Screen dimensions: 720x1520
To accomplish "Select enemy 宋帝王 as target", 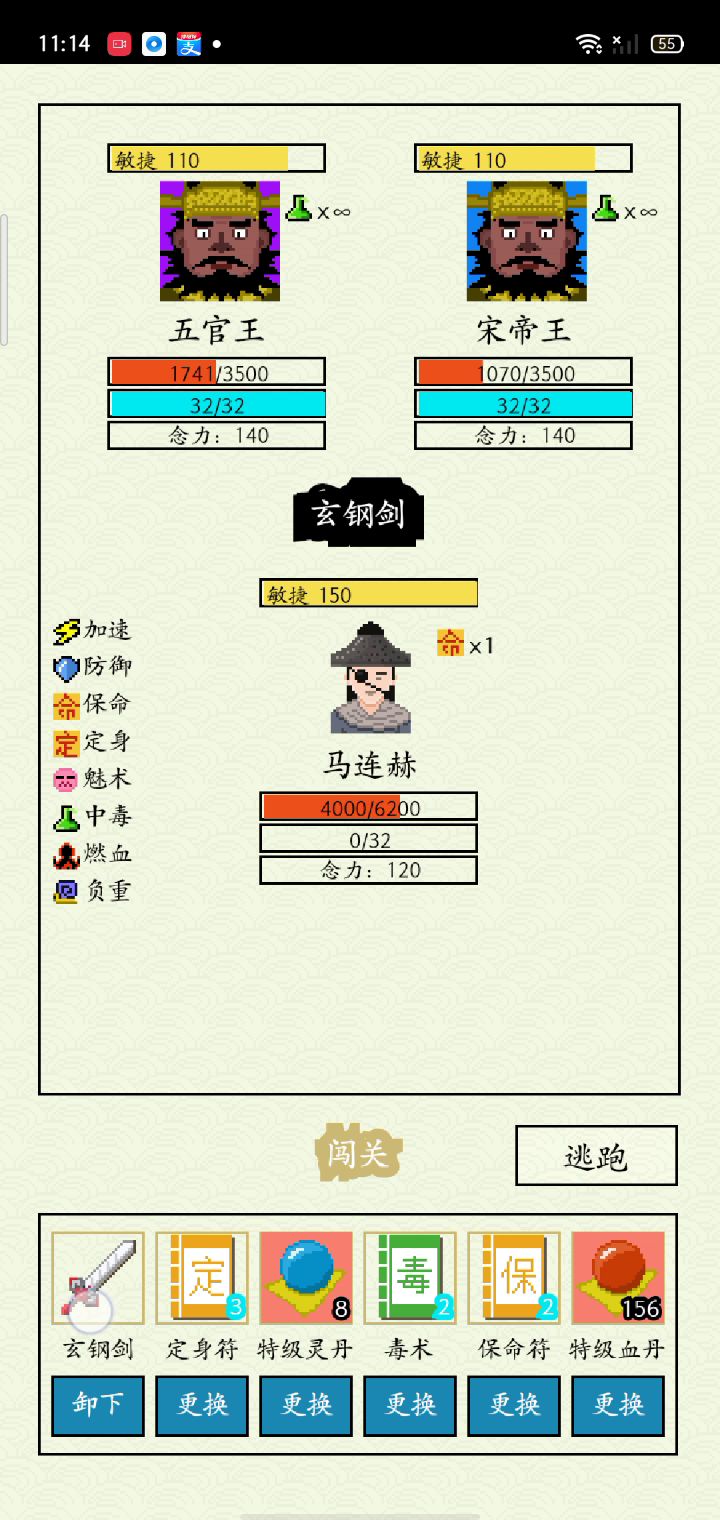I will (527, 241).
